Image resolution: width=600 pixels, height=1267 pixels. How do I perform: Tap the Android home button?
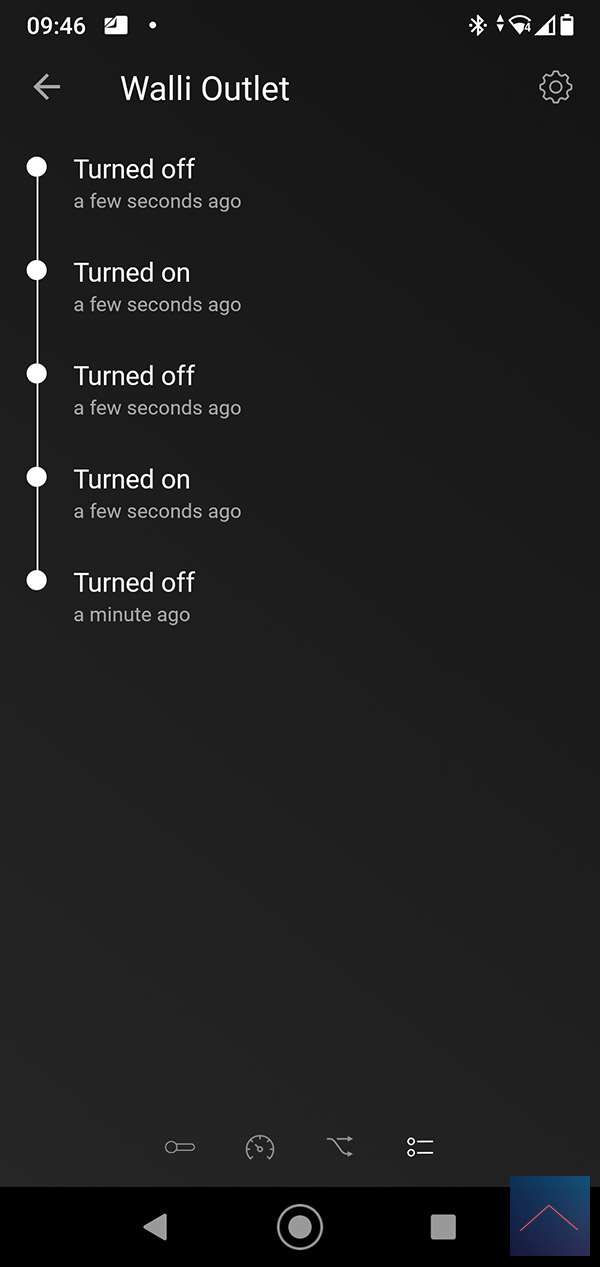tap(300, 1226)
